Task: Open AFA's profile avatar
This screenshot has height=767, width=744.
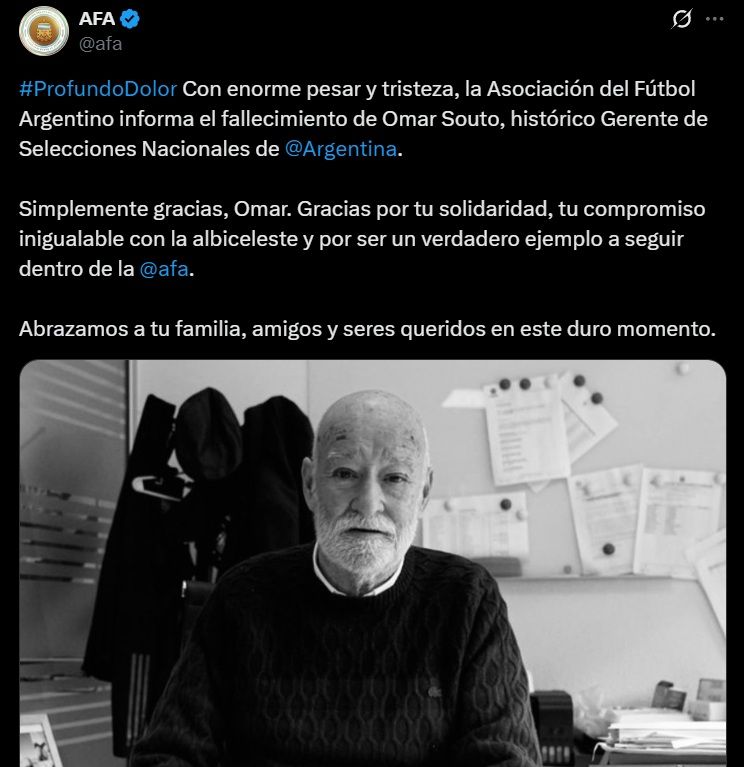Action: click(x=43, y=30)
